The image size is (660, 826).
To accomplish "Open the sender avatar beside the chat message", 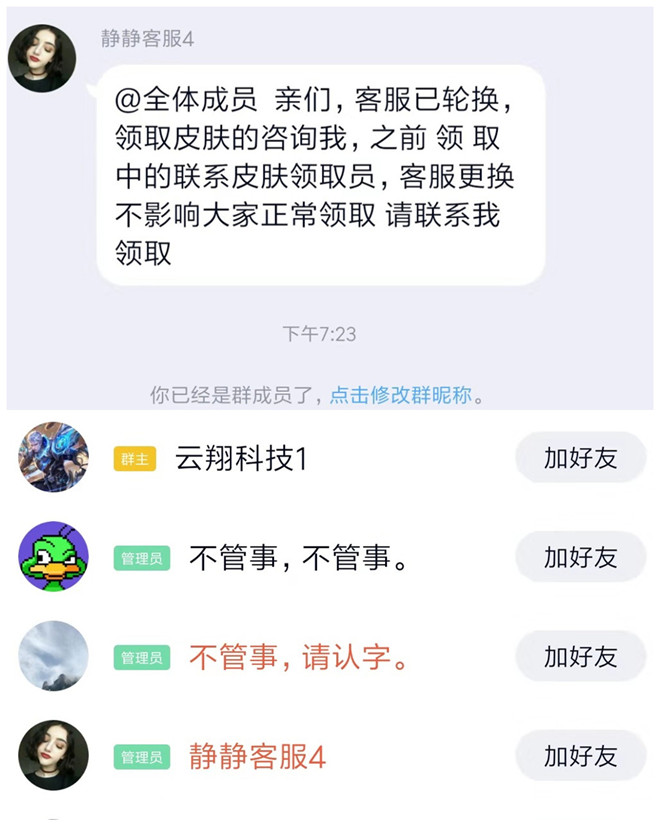I will [42, 59].
